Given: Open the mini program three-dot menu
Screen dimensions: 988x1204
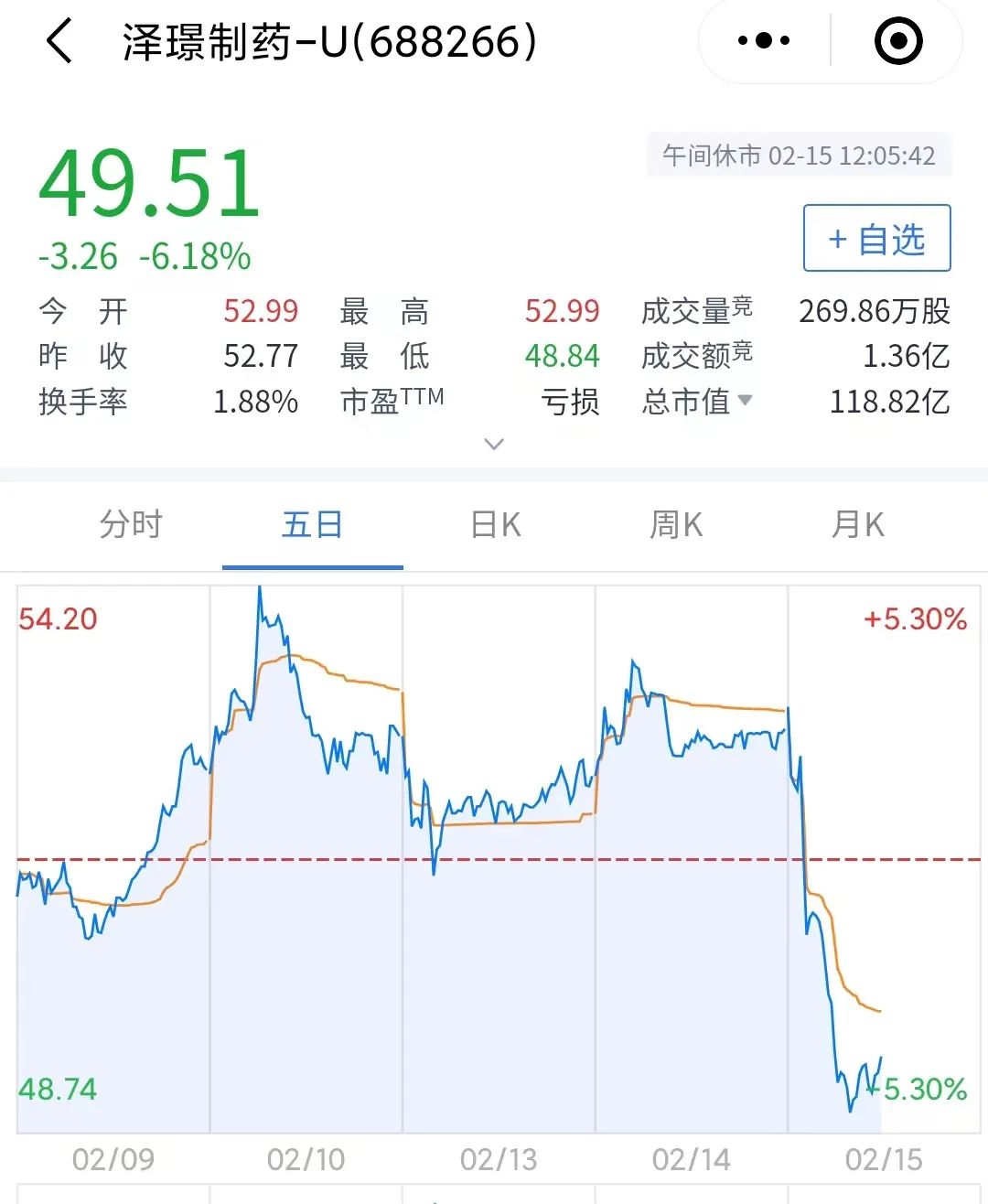Looking at the screenshot, I should [764, 41].
